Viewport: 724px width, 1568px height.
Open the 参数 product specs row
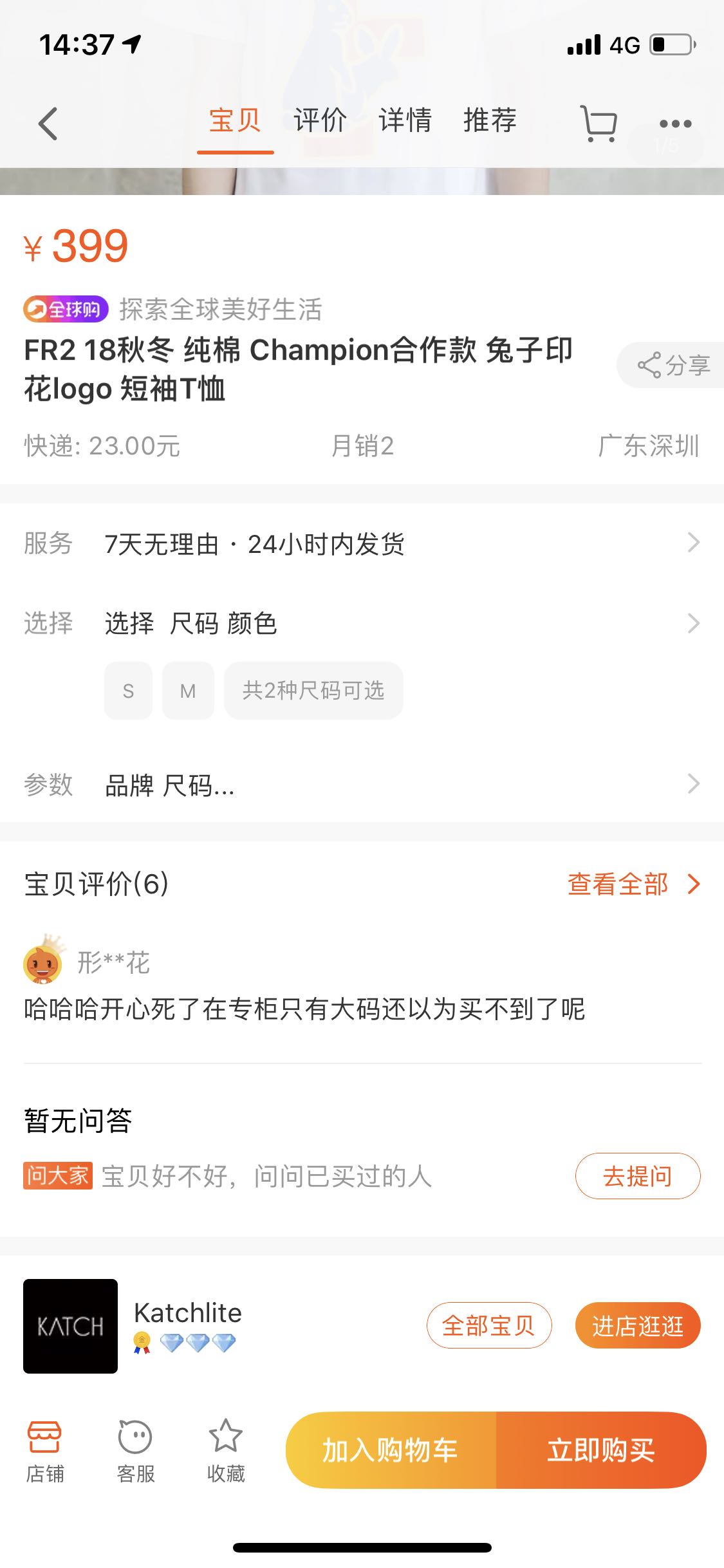362,785
